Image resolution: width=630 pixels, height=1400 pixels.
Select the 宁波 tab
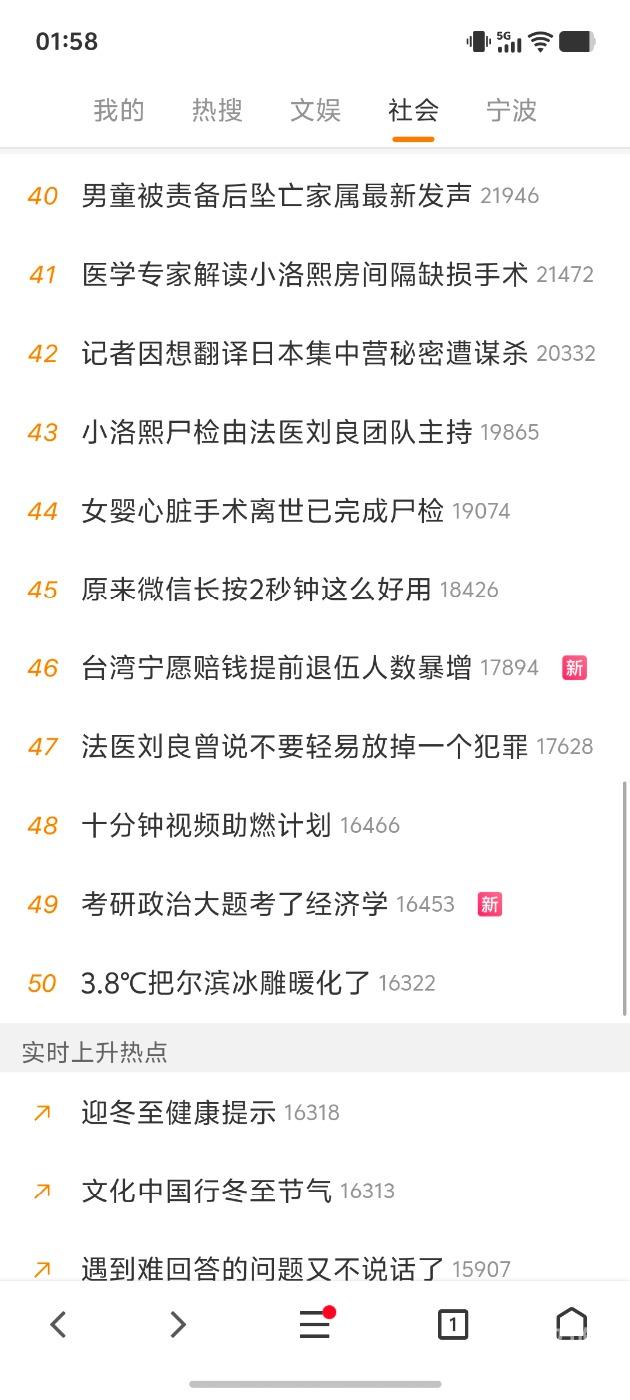point(511,110)
